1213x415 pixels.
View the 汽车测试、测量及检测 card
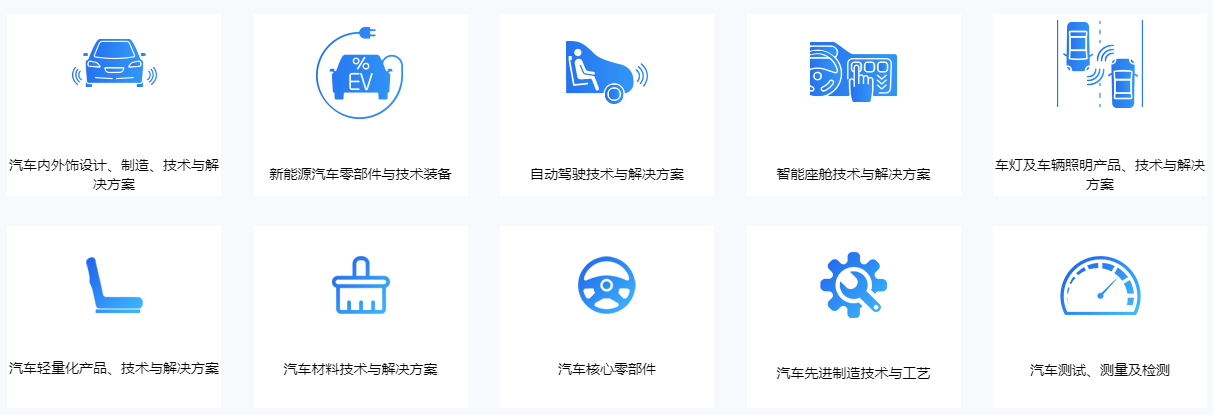[1099, 316]
